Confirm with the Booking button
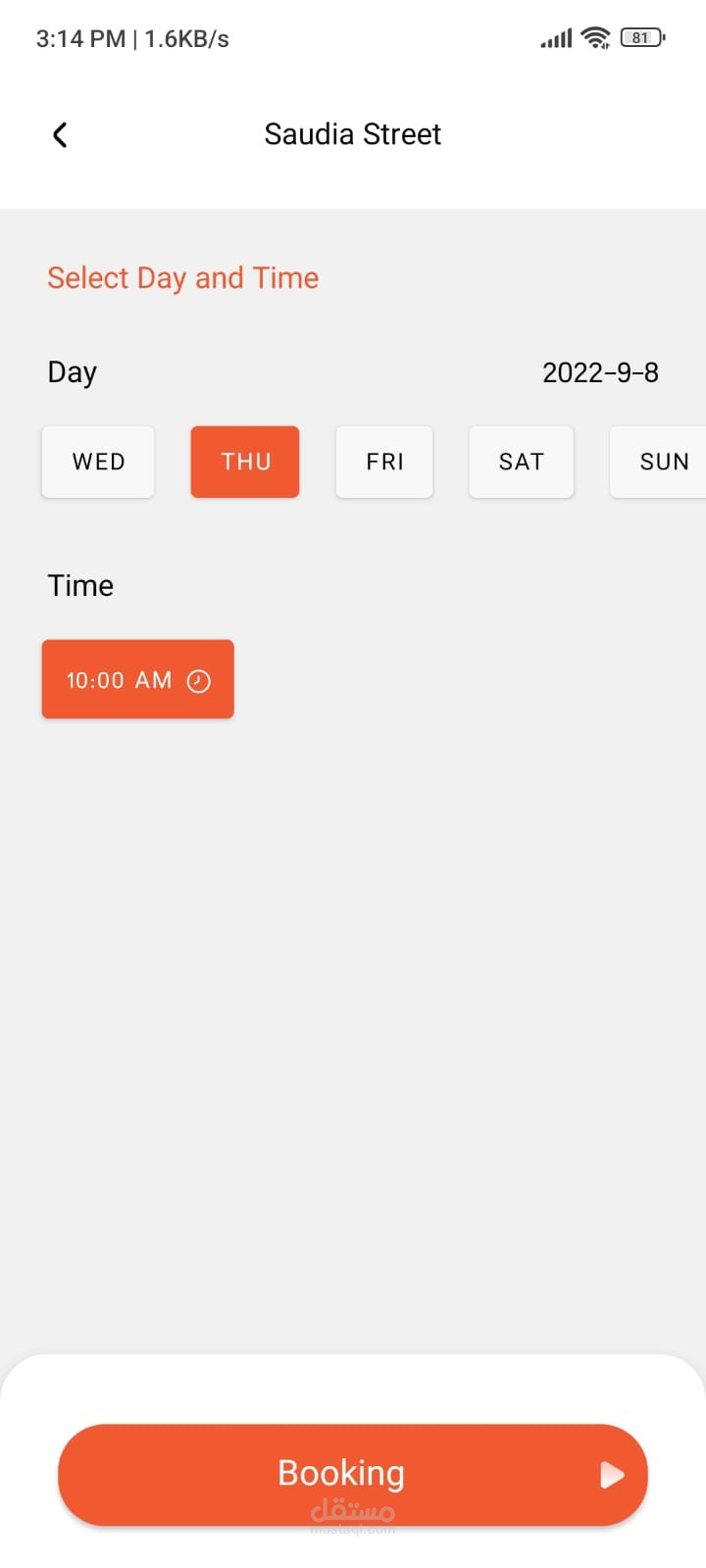 [353, 1474]
